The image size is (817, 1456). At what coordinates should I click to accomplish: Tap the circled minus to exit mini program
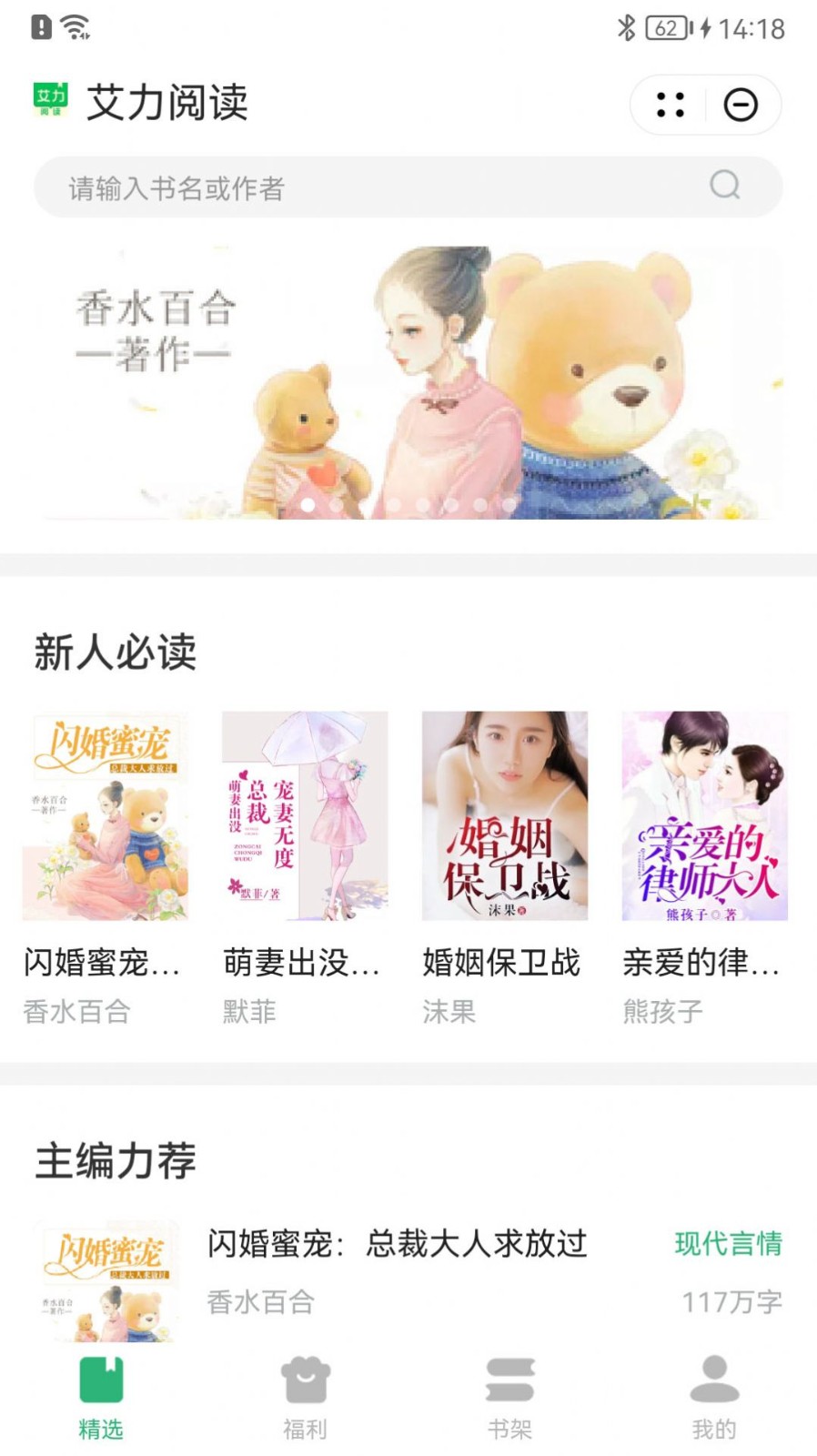[x=741, y=106]
